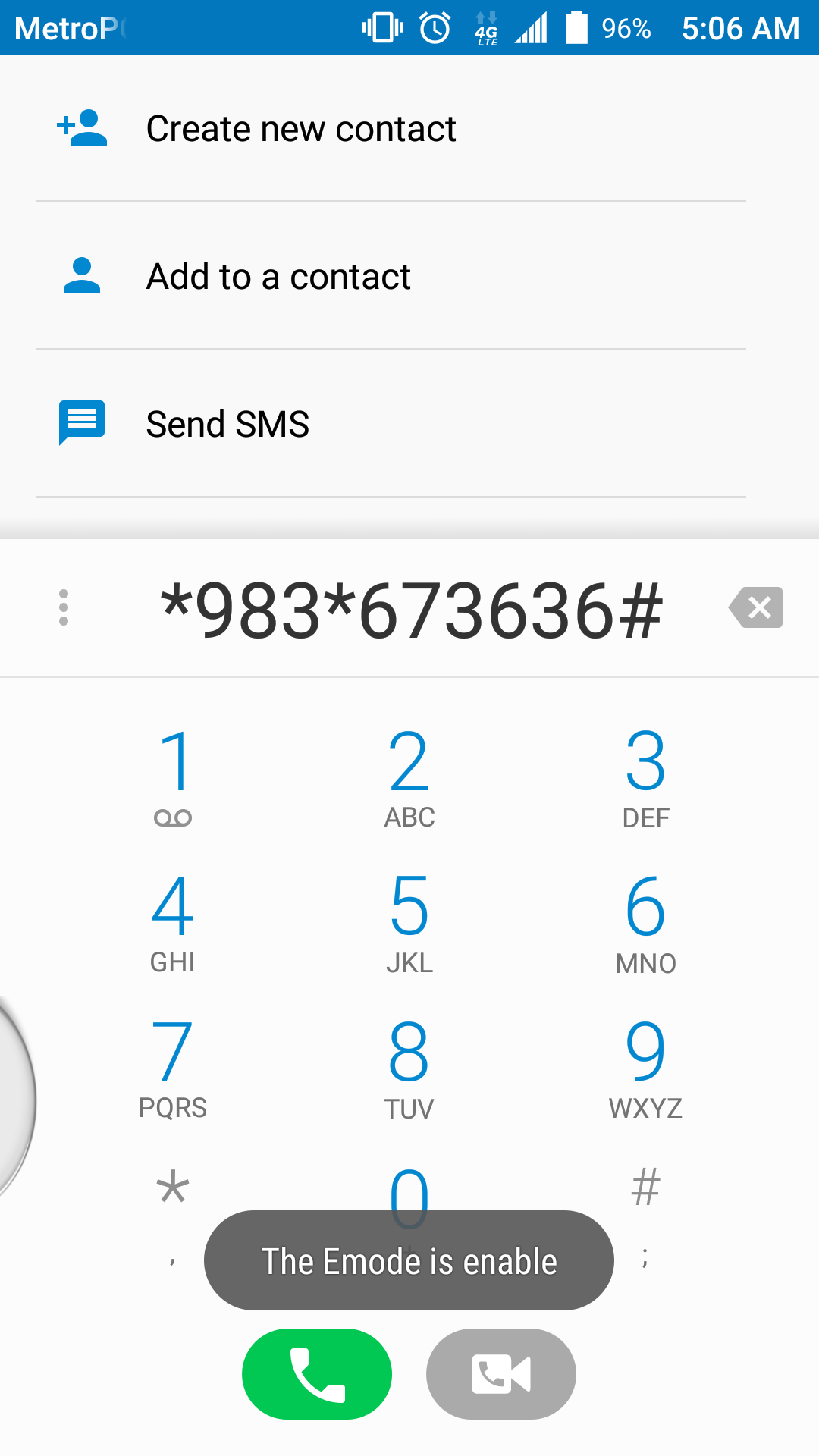
Task: Place a voice call with green button
Action: (x=317, y=1373)
